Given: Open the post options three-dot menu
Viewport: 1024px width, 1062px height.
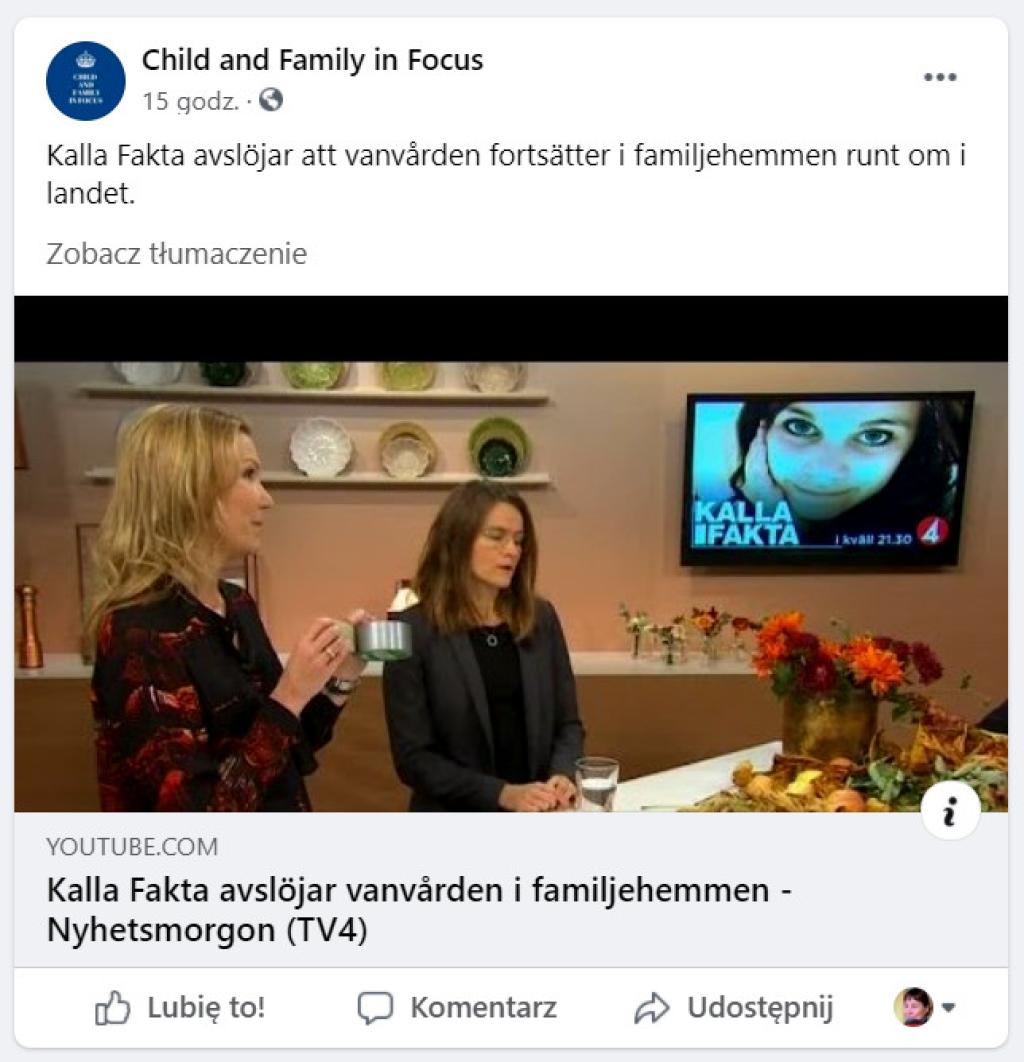Looking at the screenshot, I should (939, 78).
